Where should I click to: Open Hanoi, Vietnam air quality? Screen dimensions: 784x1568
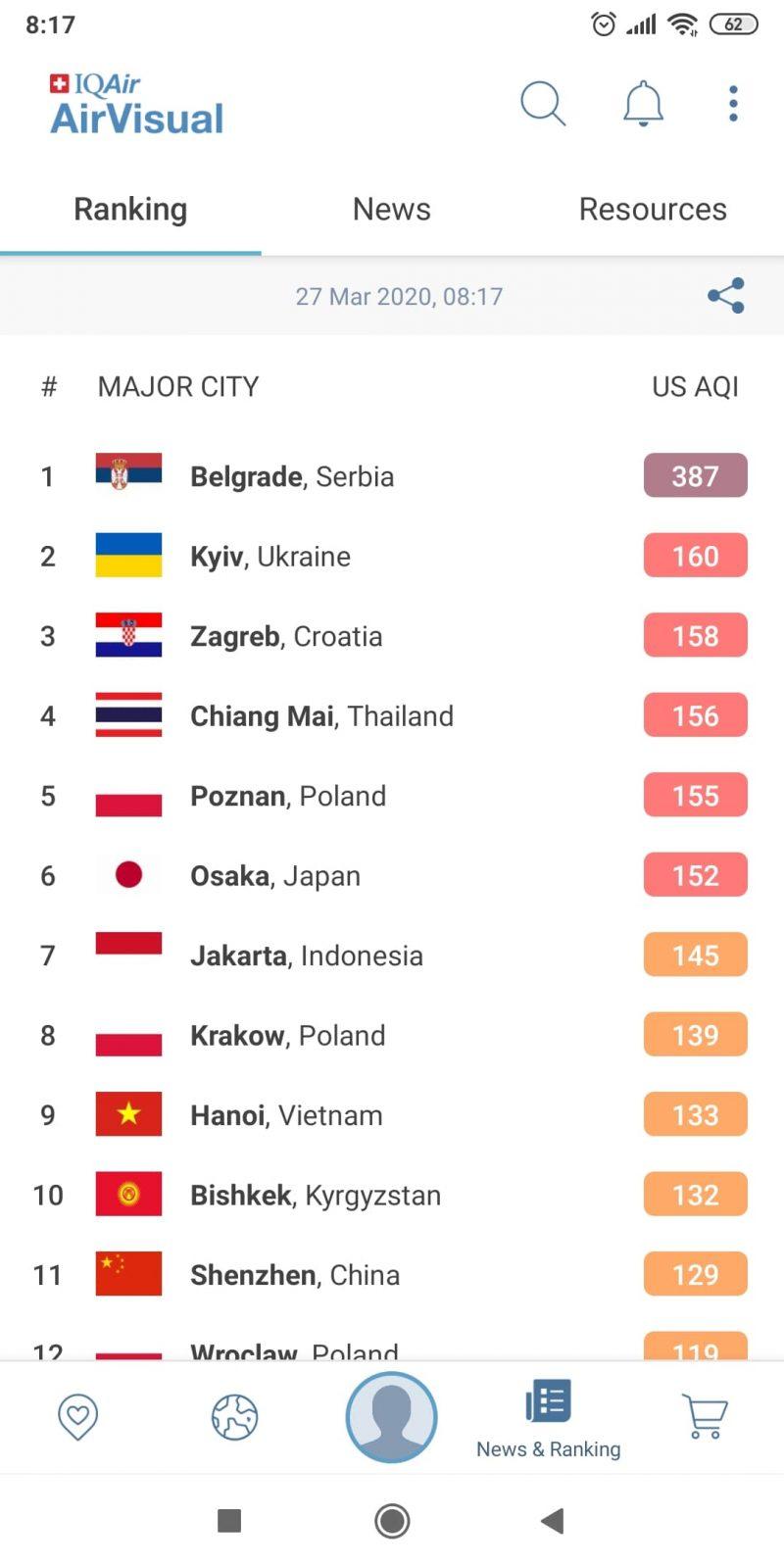point(392,1115)
